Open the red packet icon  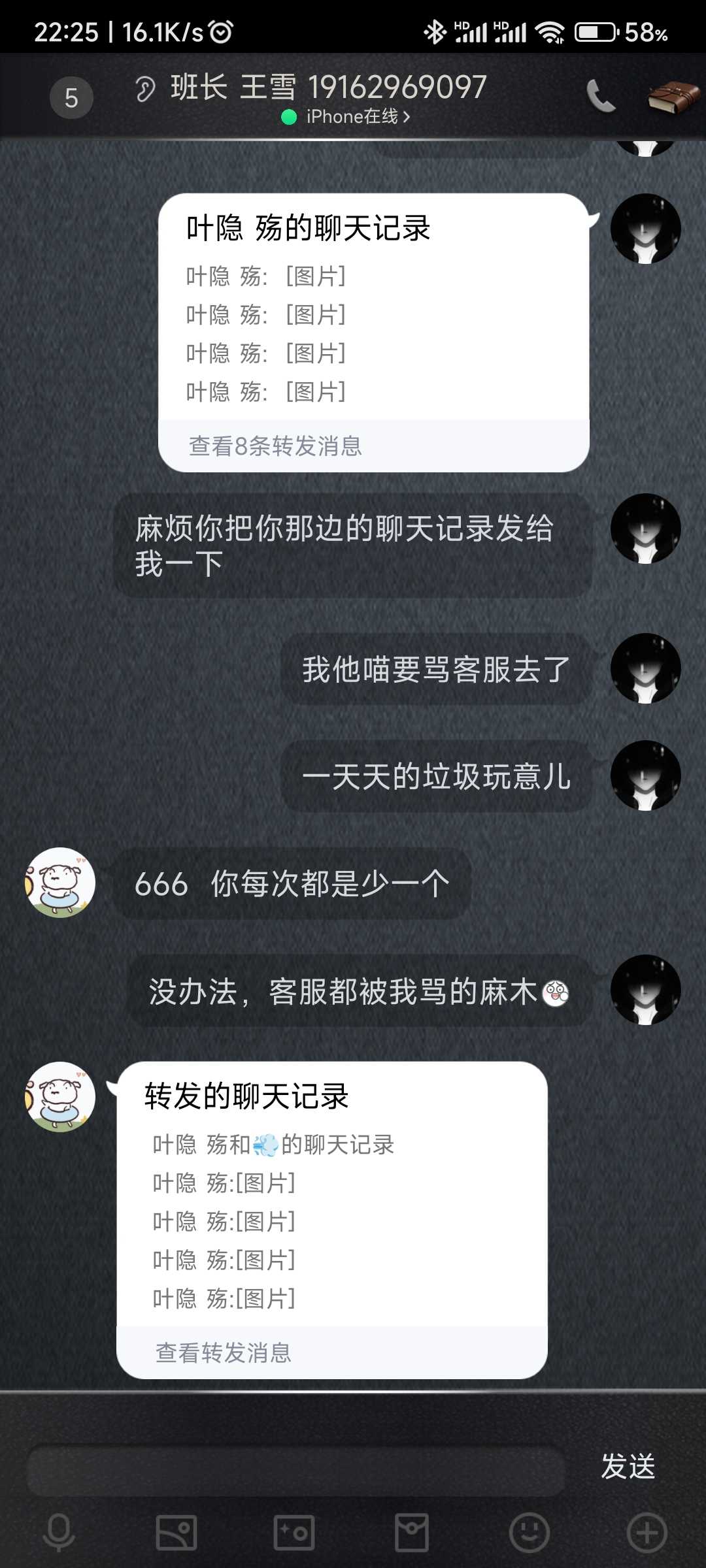click(412, 1533)
